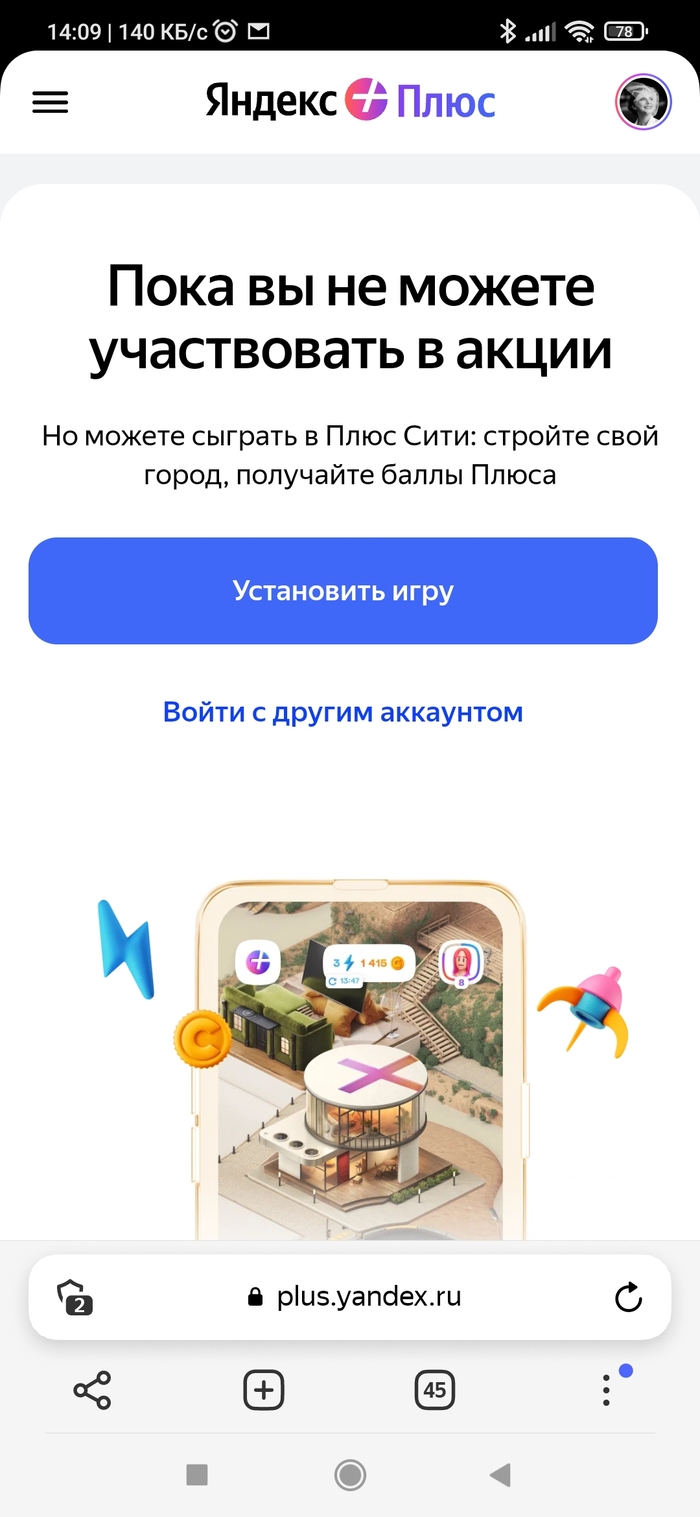Show the 45 open tabs
This screenshot has width=700, height=1517.
pos(434,1390)
